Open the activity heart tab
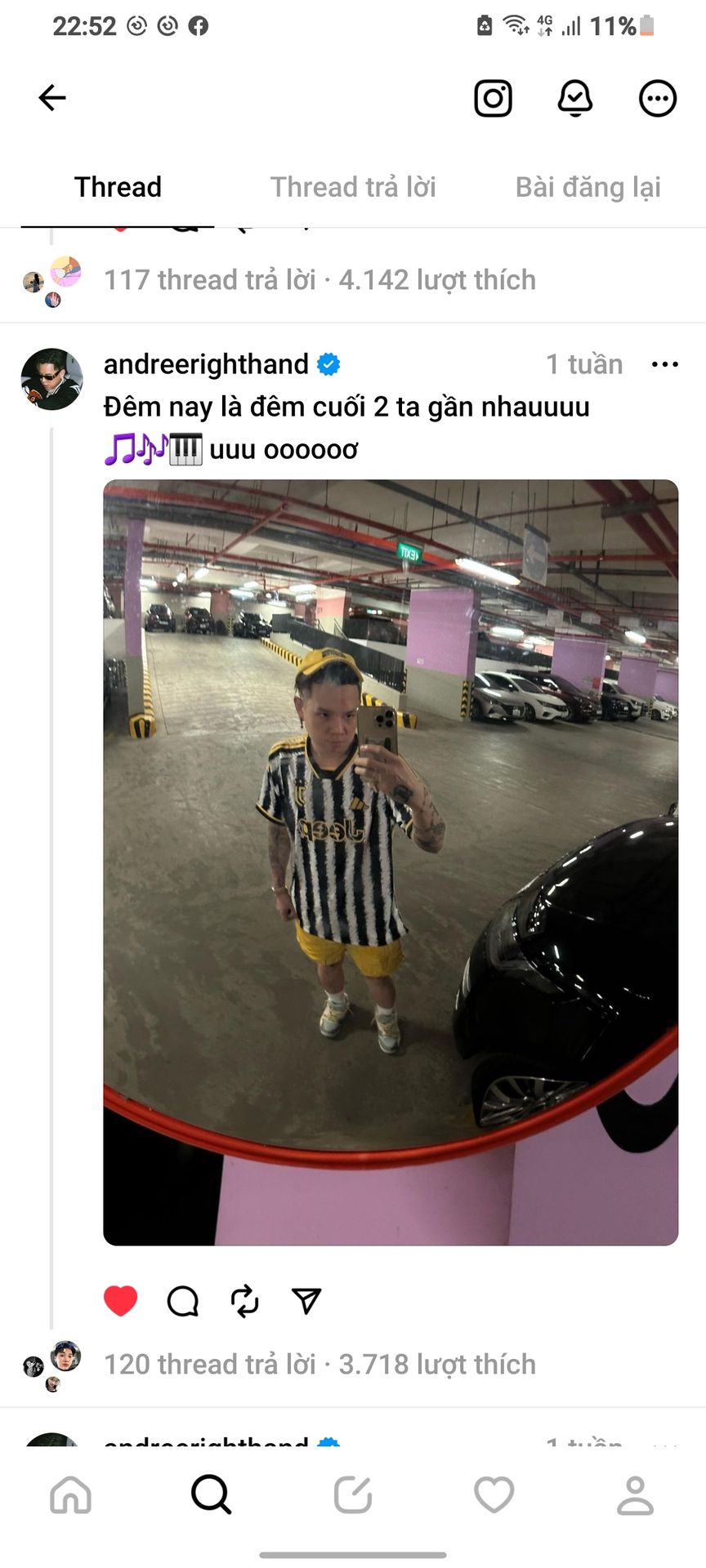The image size is (706, 1568). coord(494,1494)
